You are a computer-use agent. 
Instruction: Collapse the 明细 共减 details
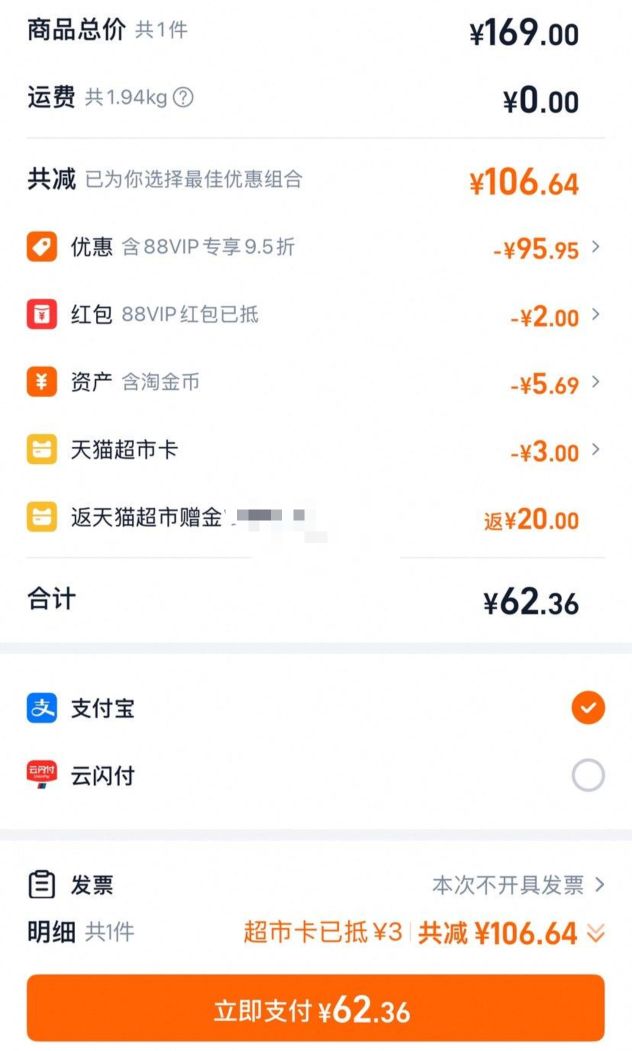tap(595, 934)
